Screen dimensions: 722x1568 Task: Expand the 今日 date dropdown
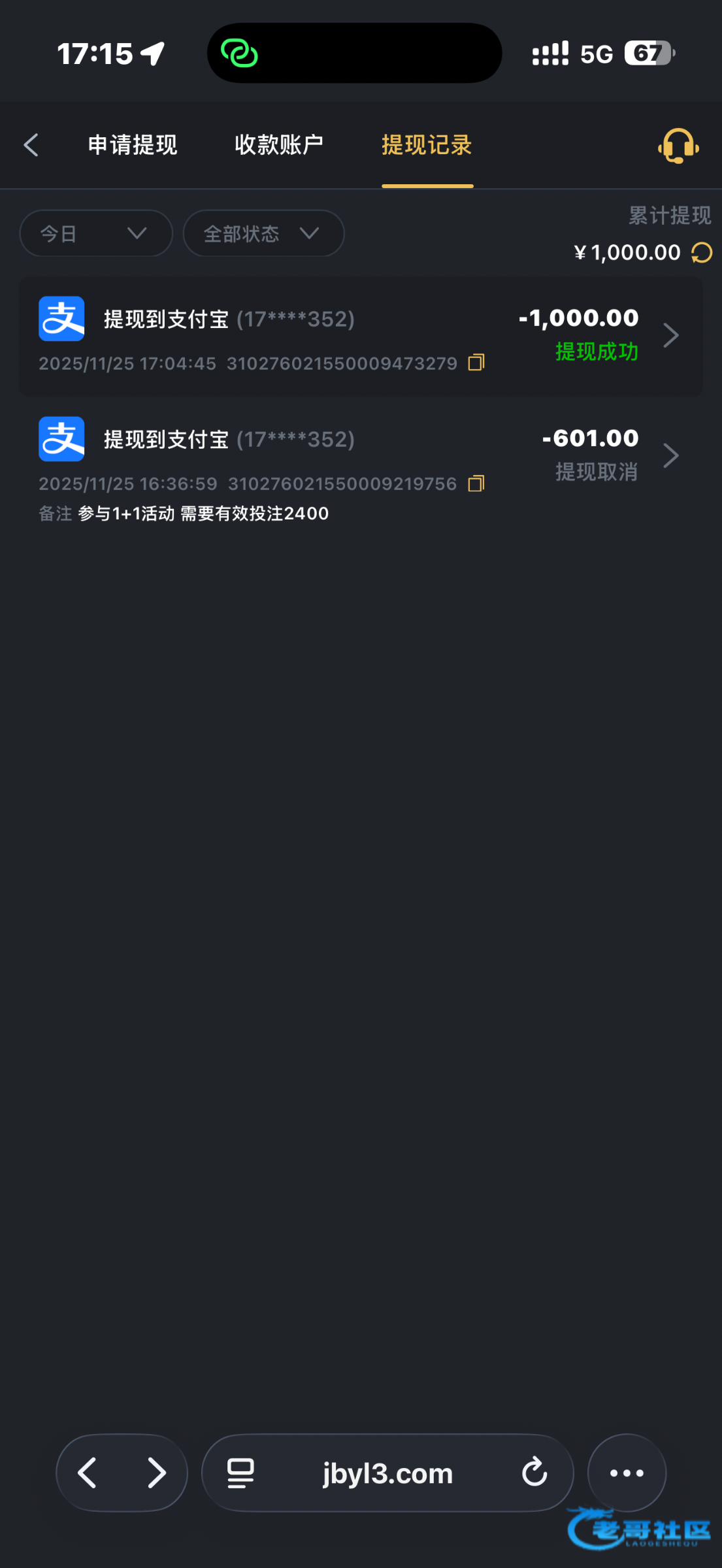click(96, 233)
